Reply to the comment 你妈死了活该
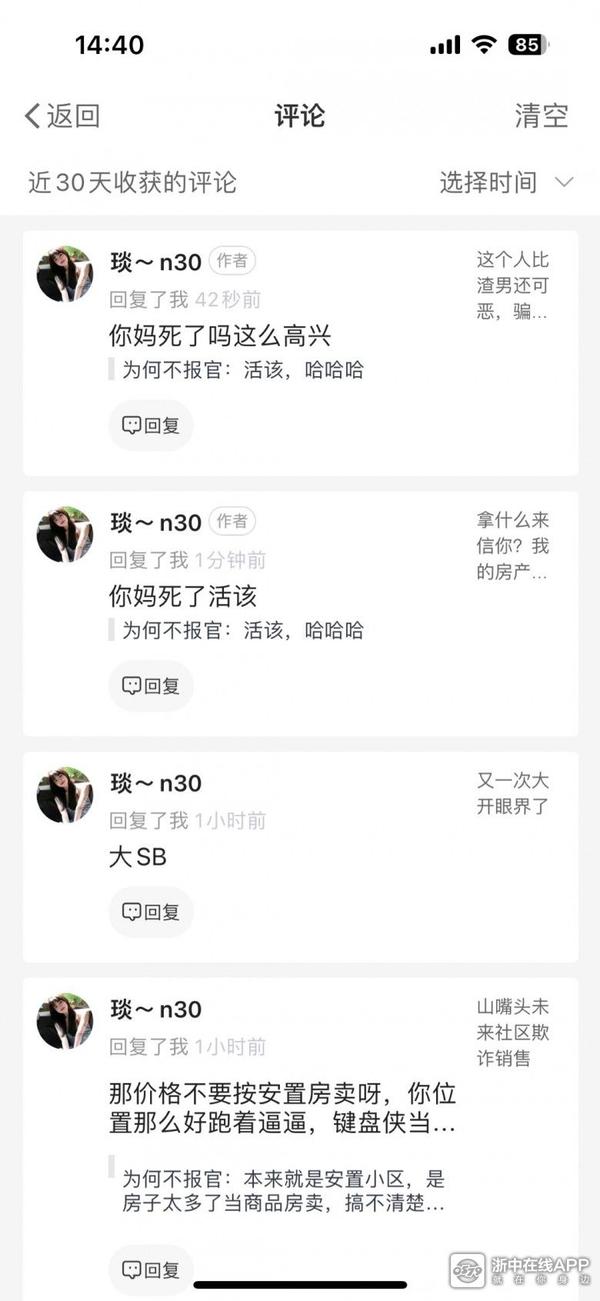Image resolution: width=600 pixels, height=1301 pixels. click(151, 686)
